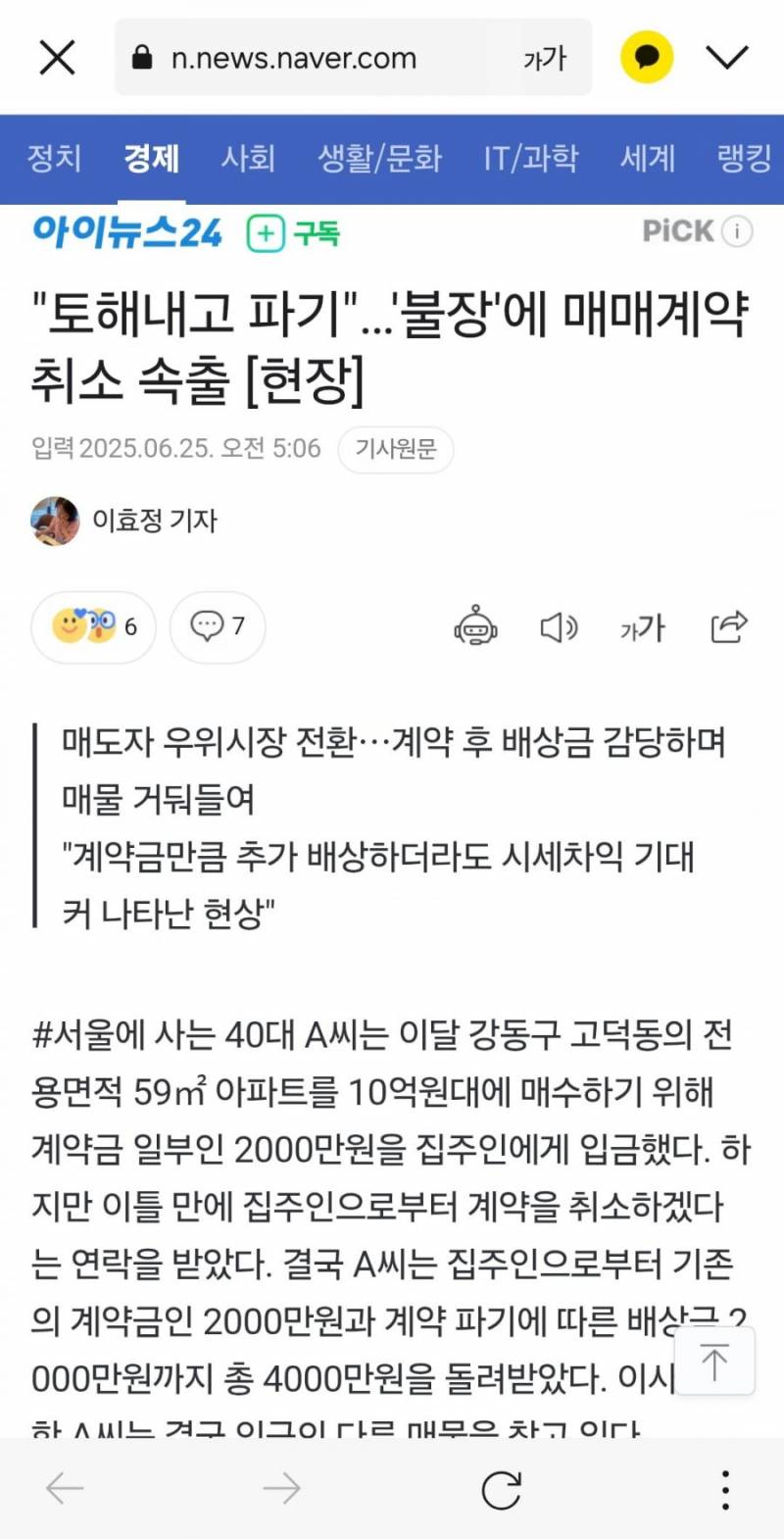Subscribe with the 구독 button
Screen dimensions: 784x1539
point(293,233)
